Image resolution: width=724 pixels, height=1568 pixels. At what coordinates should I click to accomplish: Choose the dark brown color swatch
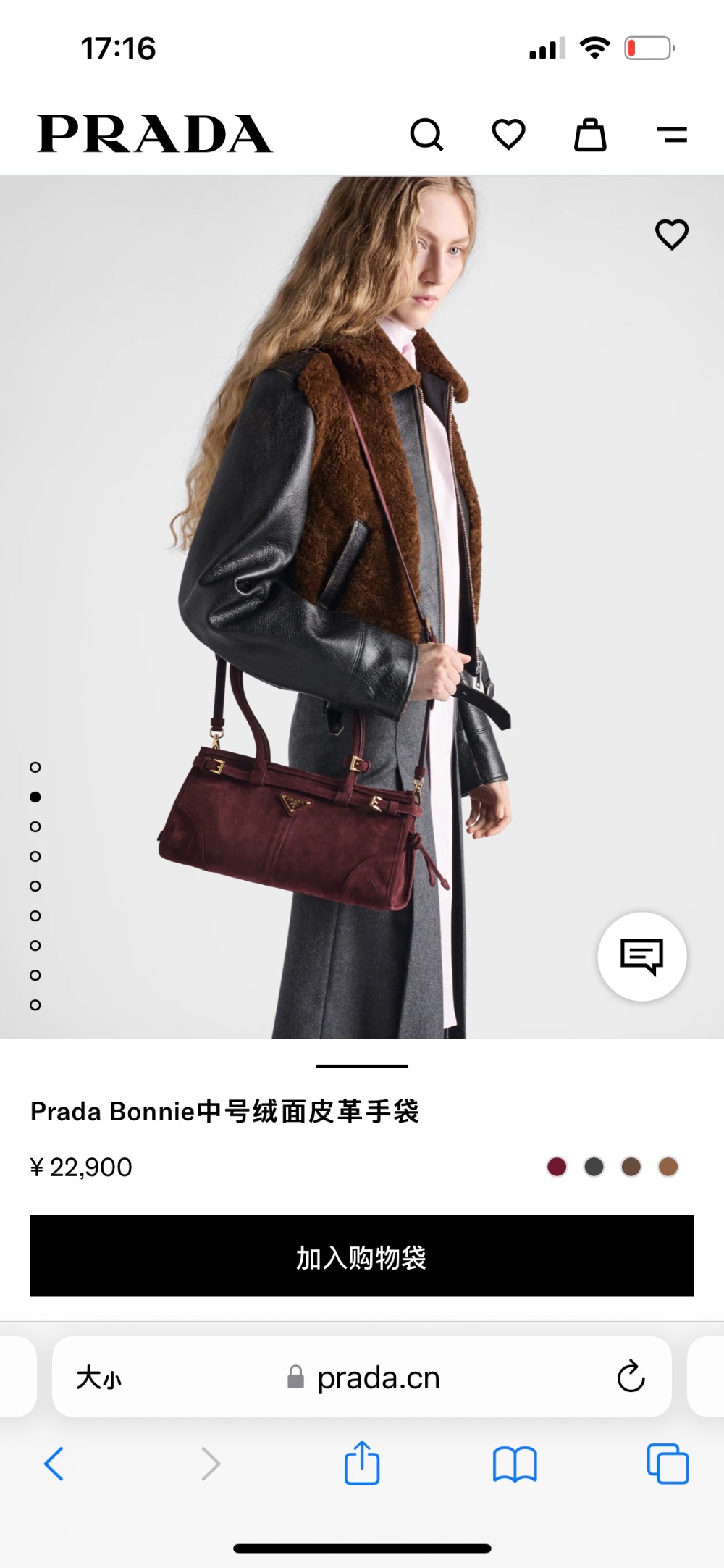[x=631, y=1167]
